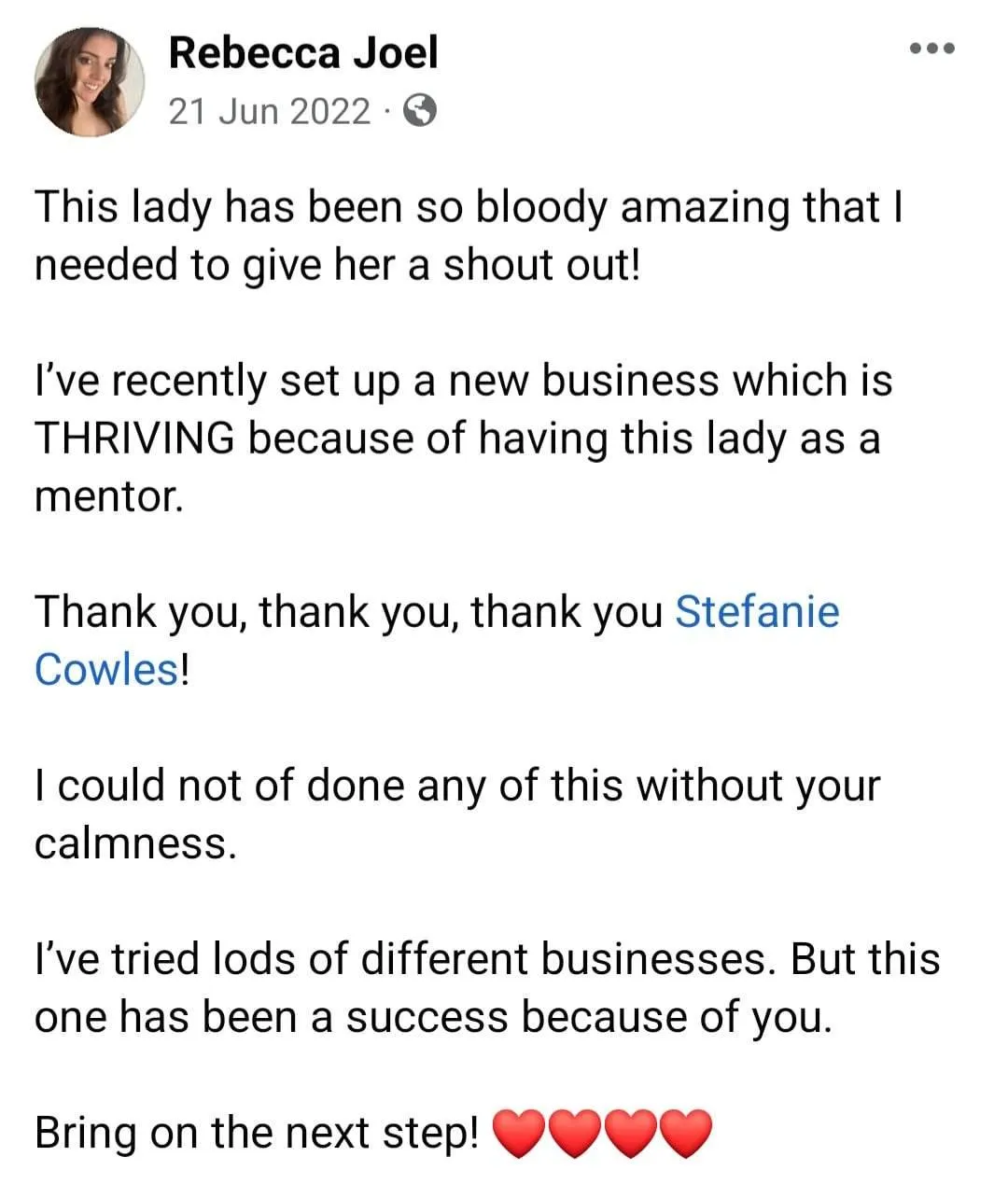Select the privacy icon beside the date
This screenshot has width=1008, height=1184.
[422, 112]
